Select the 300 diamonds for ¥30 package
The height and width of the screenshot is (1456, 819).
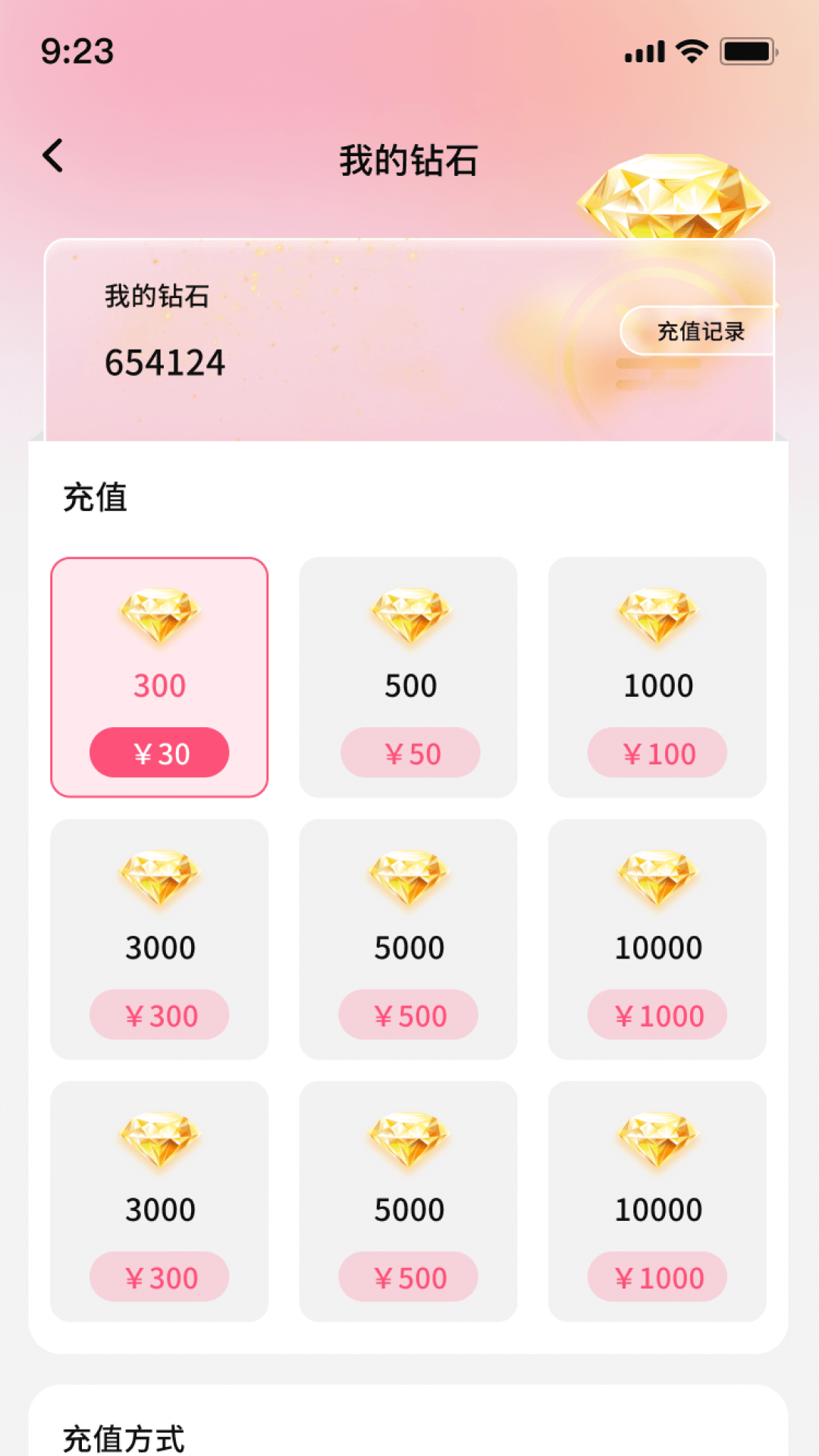[x=159, y=677]
